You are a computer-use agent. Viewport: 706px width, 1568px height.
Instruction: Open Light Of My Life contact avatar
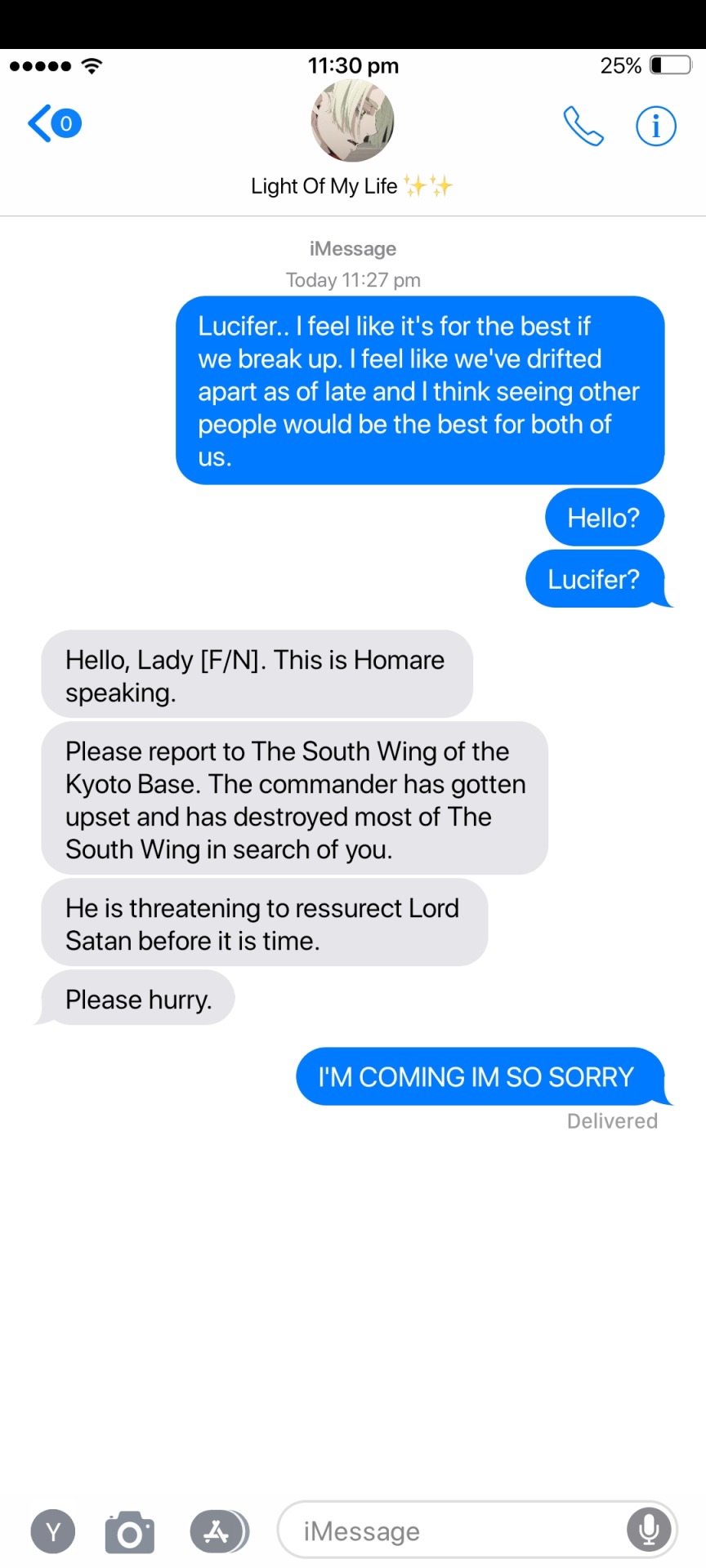353,121
